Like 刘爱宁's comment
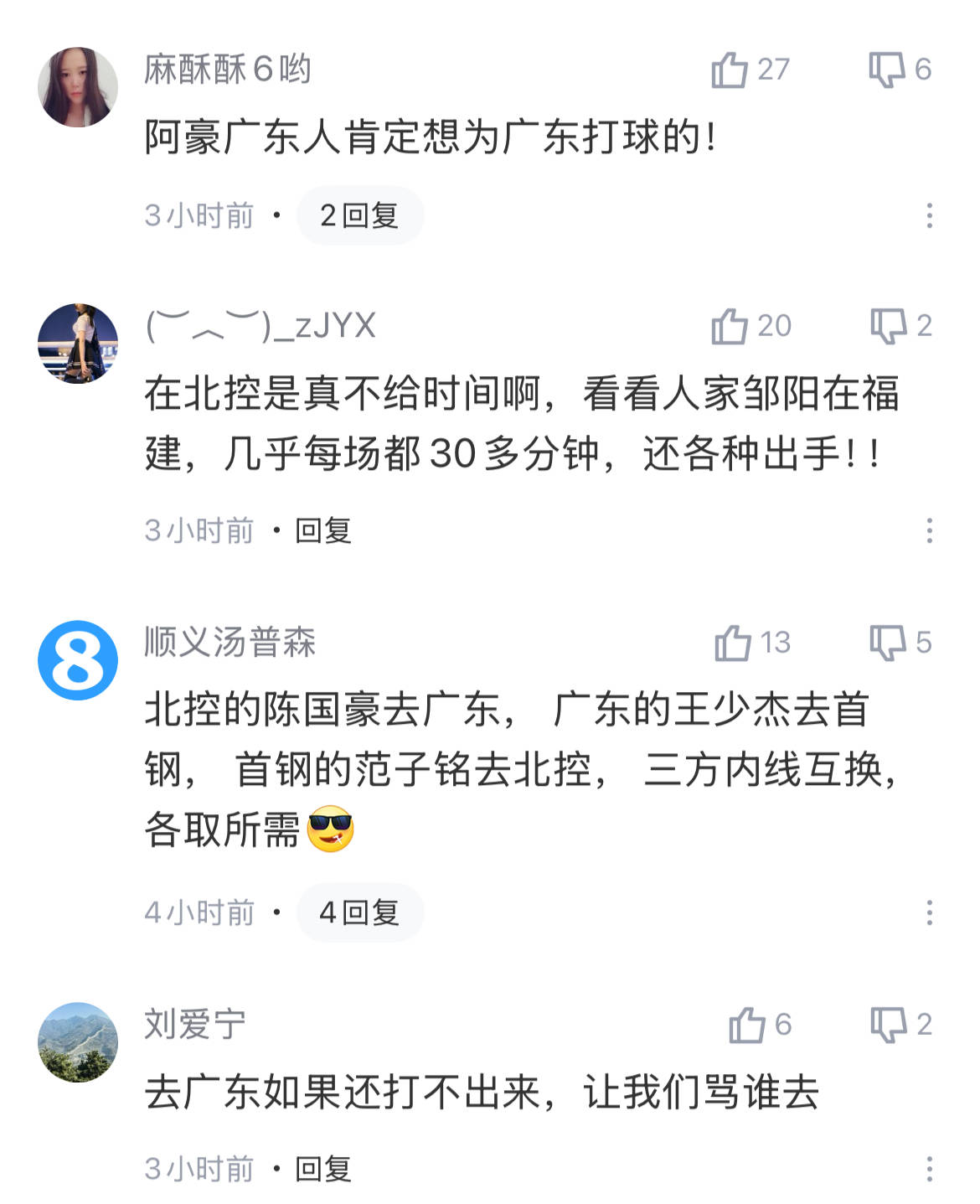Screen dimensions: 980x1204 (746, 1025)
